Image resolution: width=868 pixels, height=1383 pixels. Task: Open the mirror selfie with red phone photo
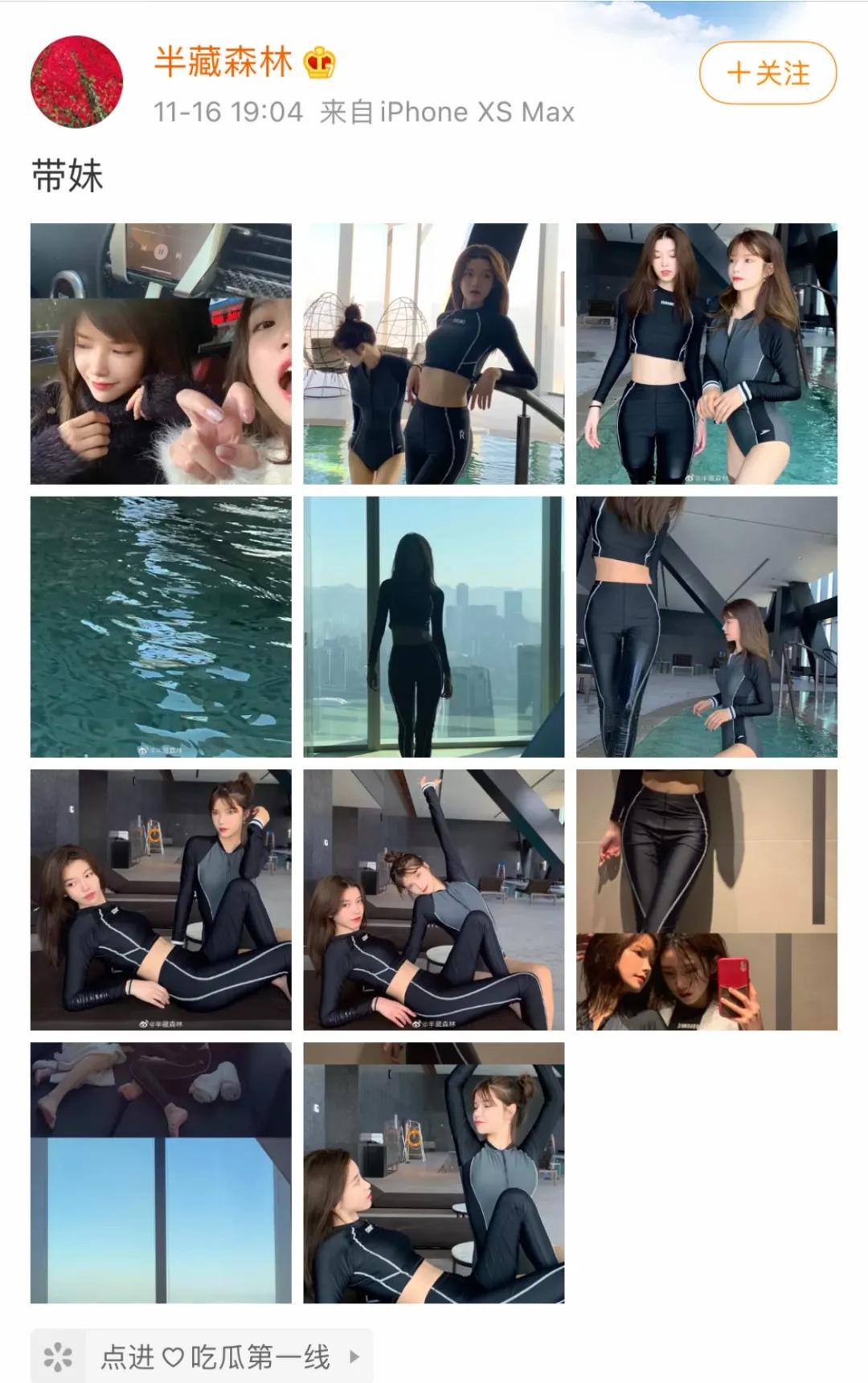pyautogui.click(x=706, y=900)
